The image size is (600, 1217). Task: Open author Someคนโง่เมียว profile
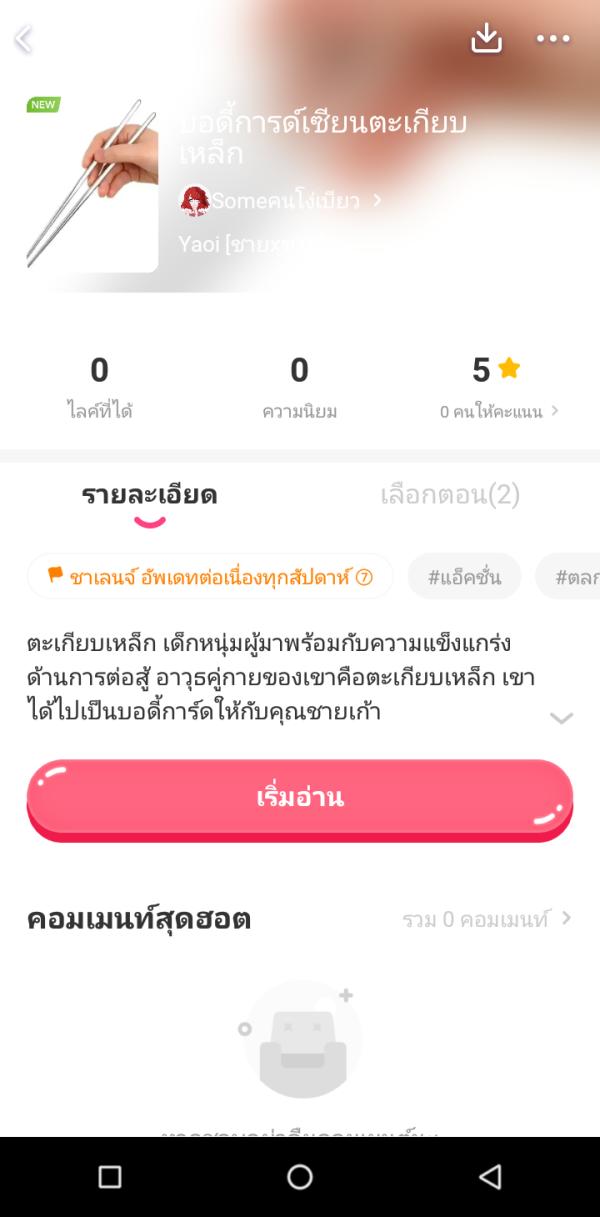283,200
